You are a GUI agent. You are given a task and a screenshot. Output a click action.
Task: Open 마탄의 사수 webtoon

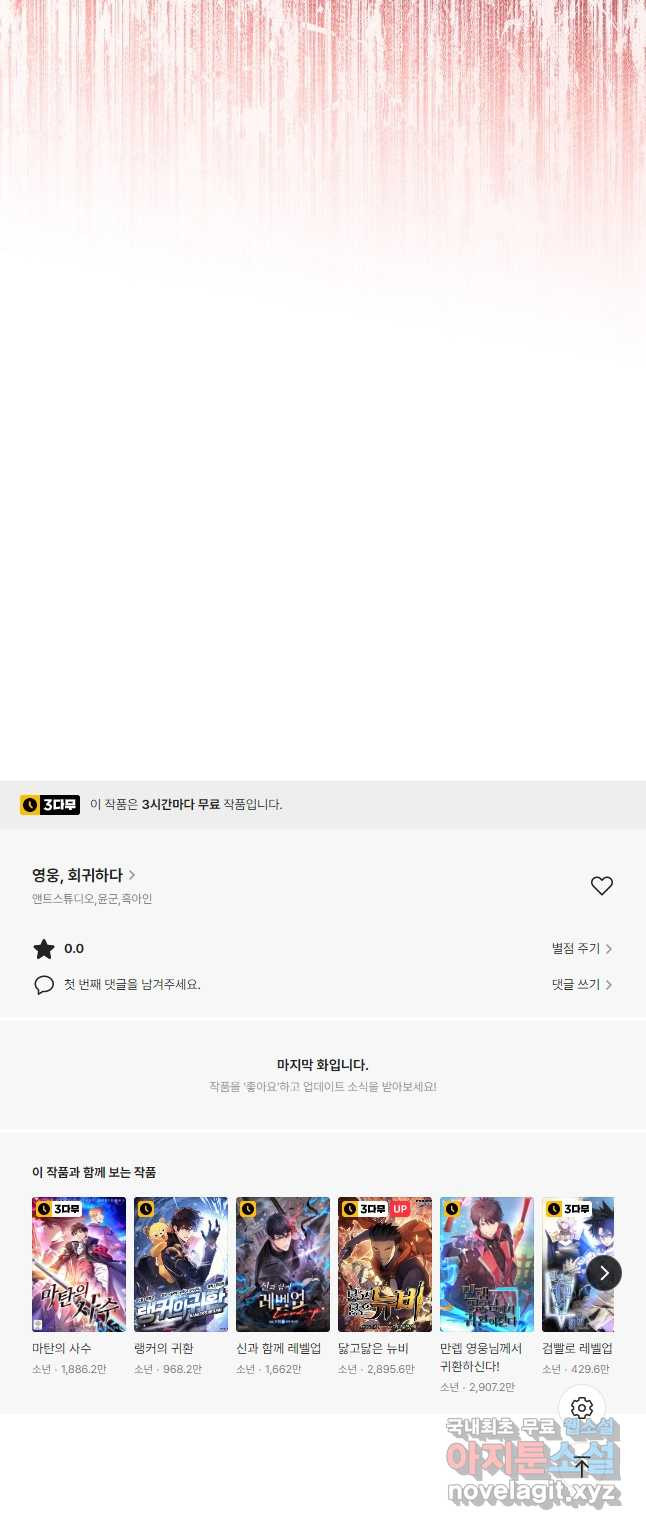point(79,1264)
